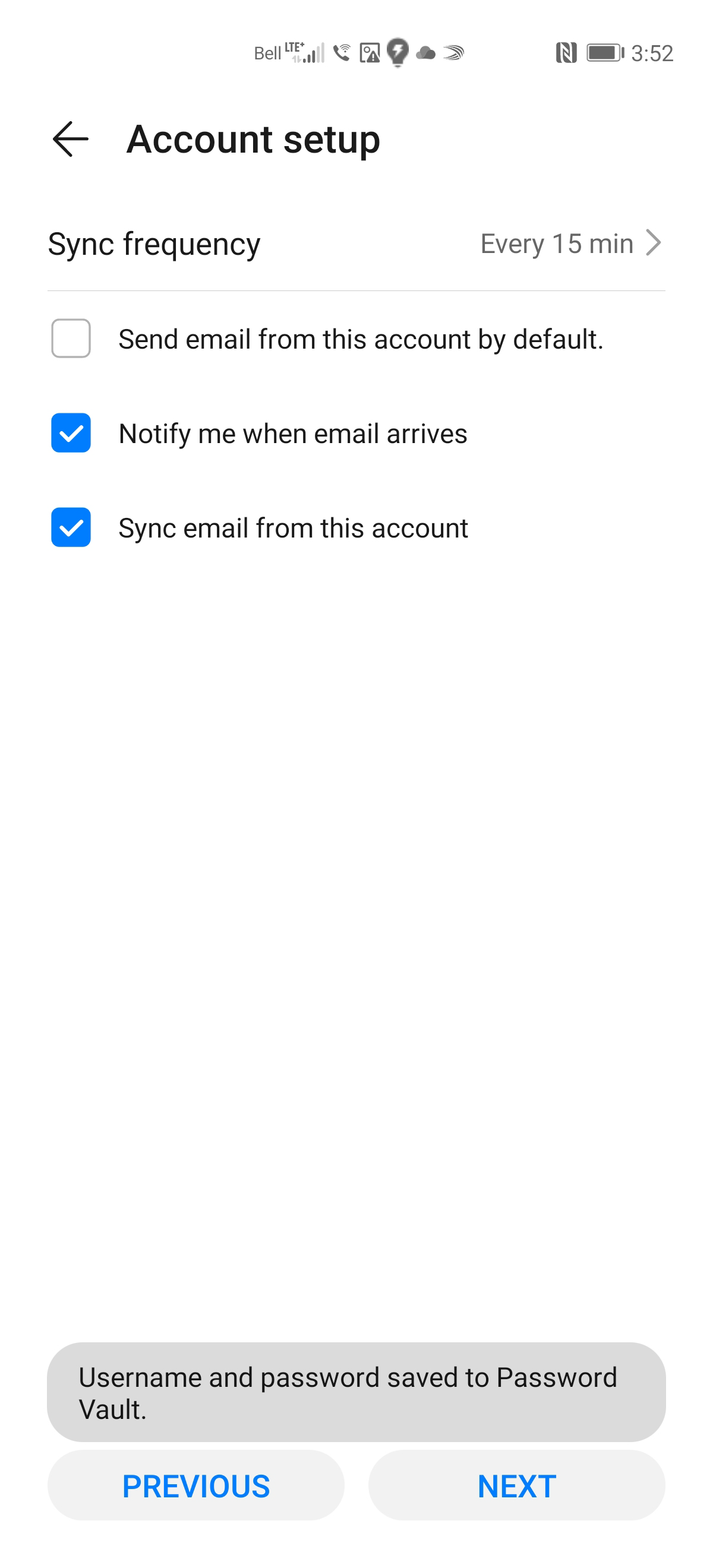713x1568 pixels.
Task: Continue with the NEXT button
Action: coord(516,1485)
